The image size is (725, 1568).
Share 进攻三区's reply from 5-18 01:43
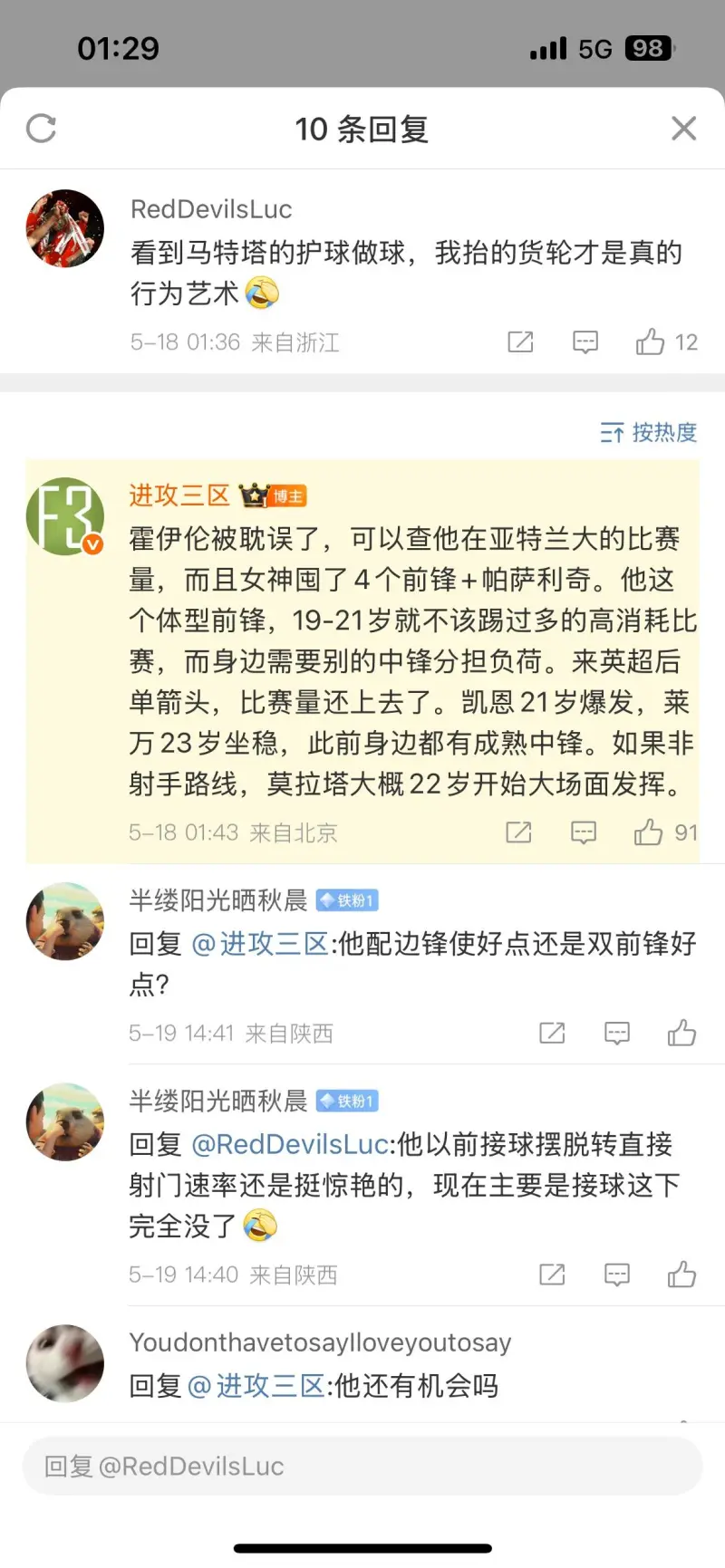coord(518,832)
